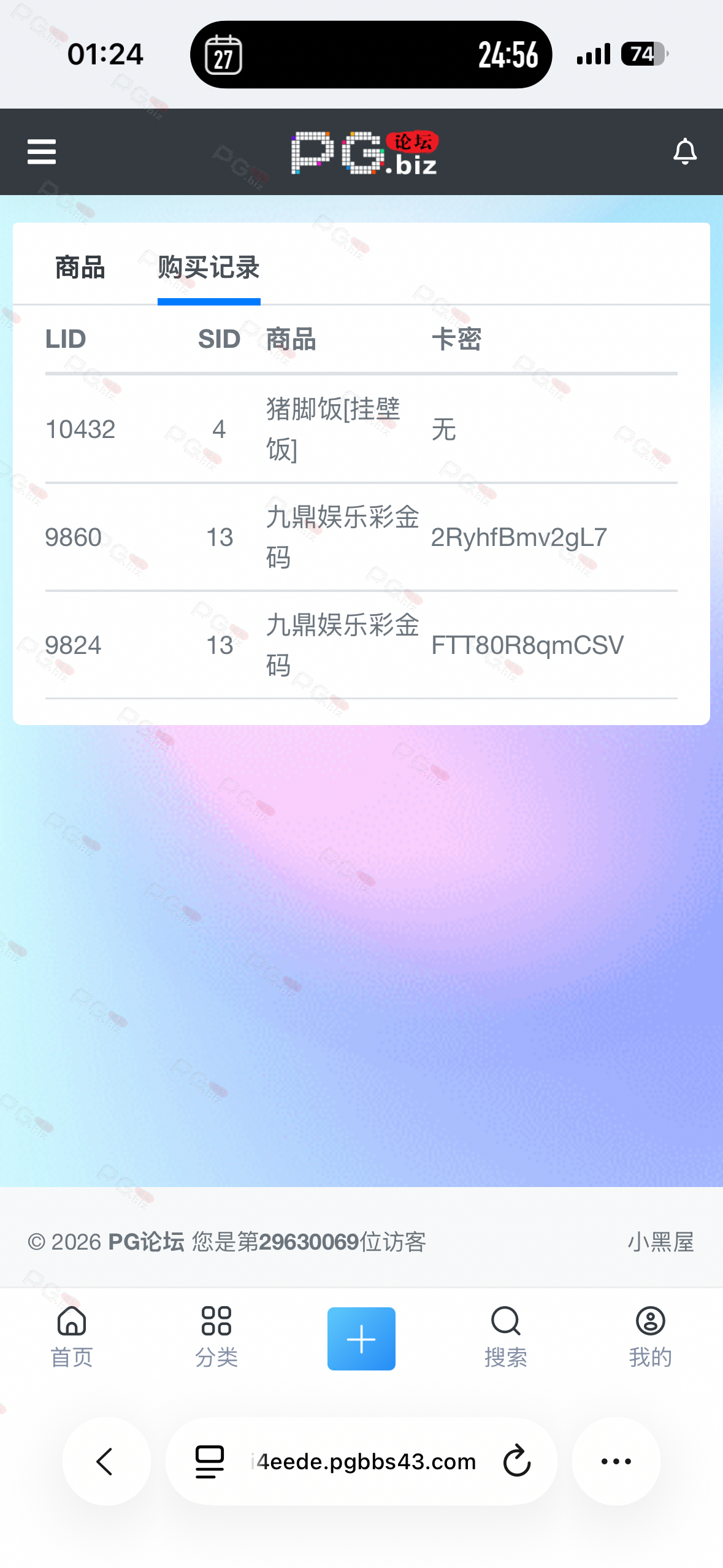The image size is (723, 1568).
Task: Tap the PG论坛 footer link
Action: click(146, 1242)
